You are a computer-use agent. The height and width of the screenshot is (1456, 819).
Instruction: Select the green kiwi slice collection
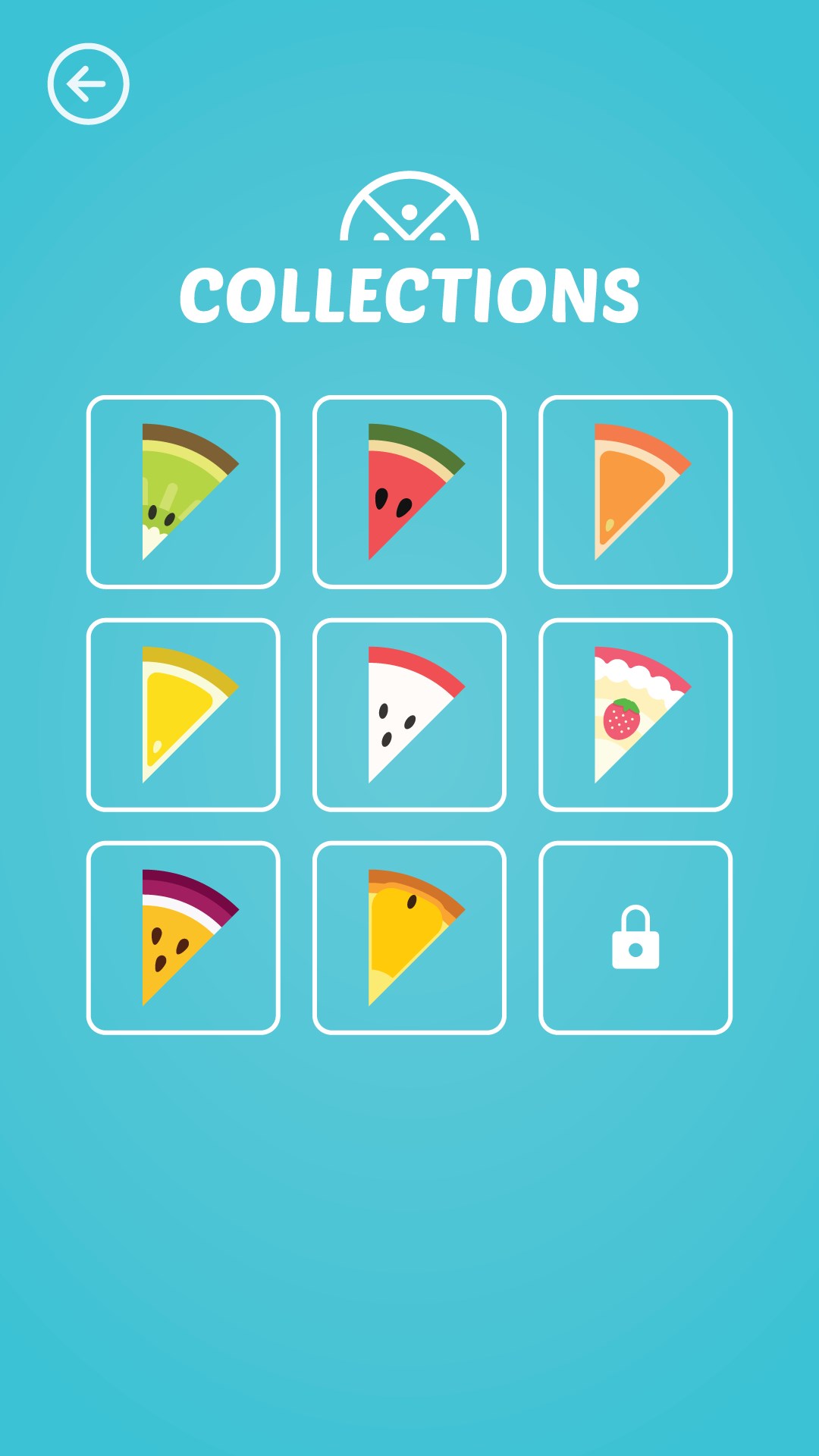point(183,491)
